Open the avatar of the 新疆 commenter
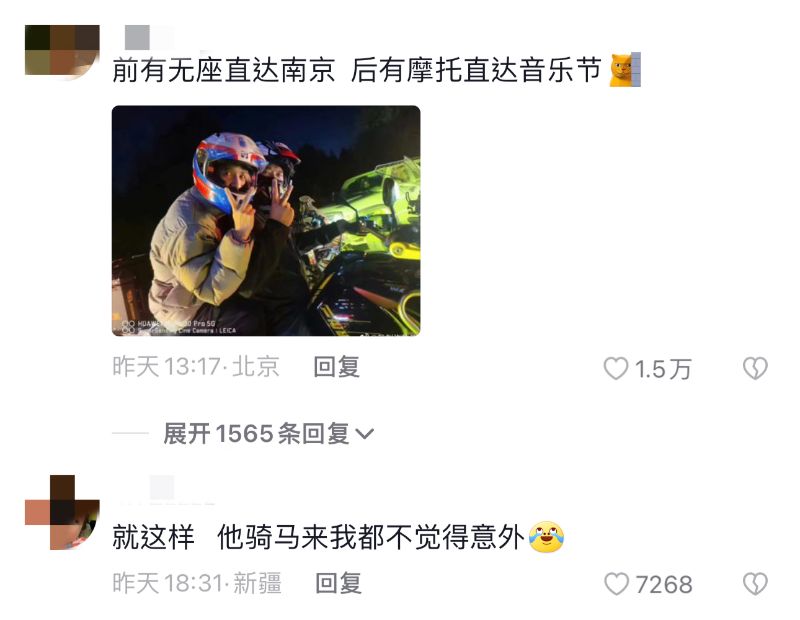The width and height of the screenshot is (800, 620). [62, 513]
